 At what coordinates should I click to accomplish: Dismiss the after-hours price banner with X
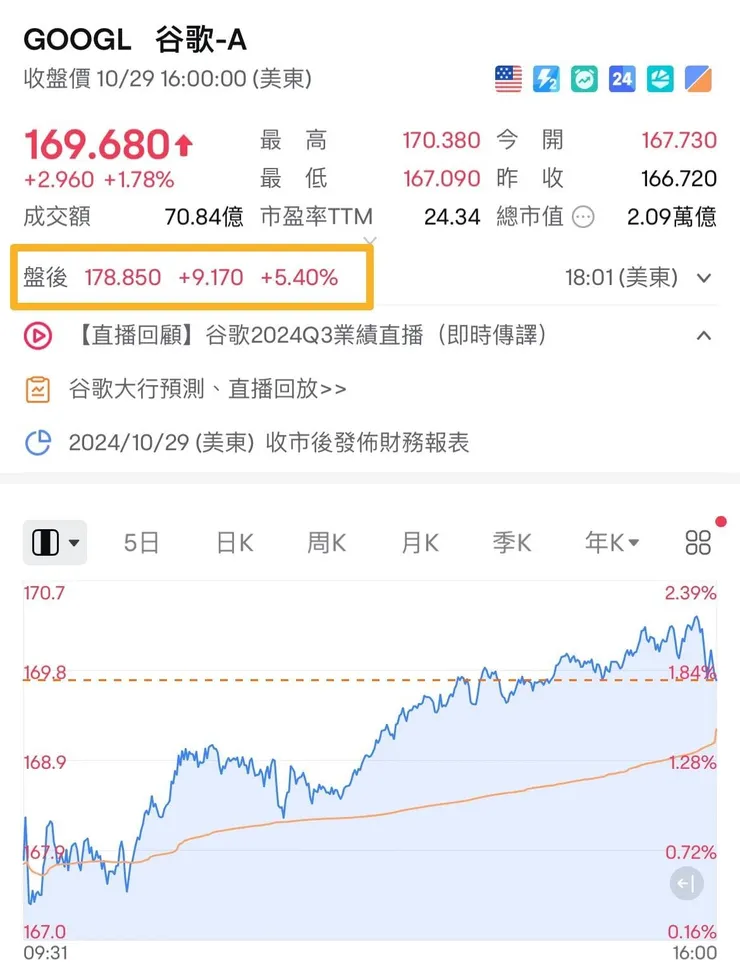click(x=370, y=242)
